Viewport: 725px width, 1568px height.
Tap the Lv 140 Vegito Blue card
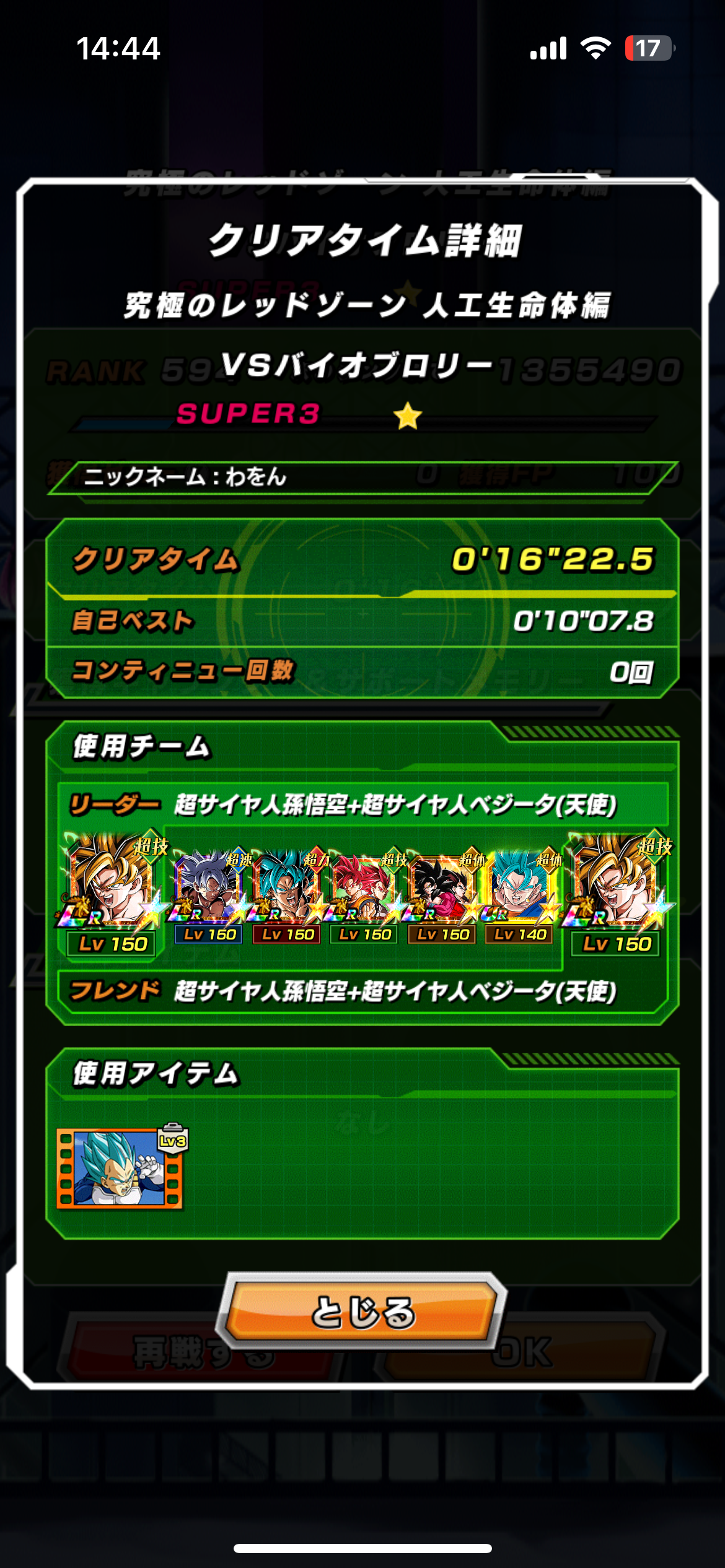(519, 888)
